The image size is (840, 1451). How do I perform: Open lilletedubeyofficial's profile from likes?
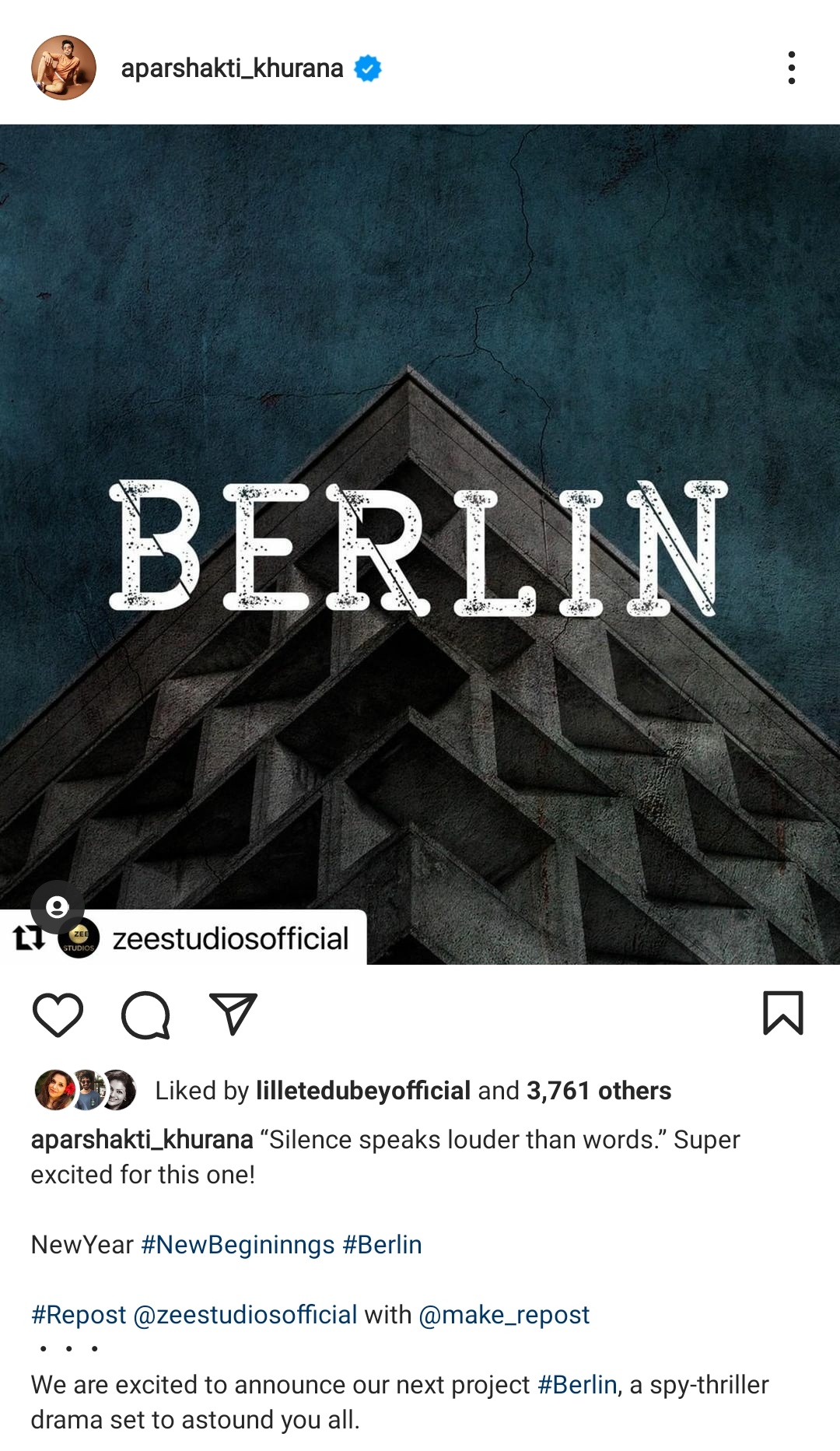tap(363, 1091)
